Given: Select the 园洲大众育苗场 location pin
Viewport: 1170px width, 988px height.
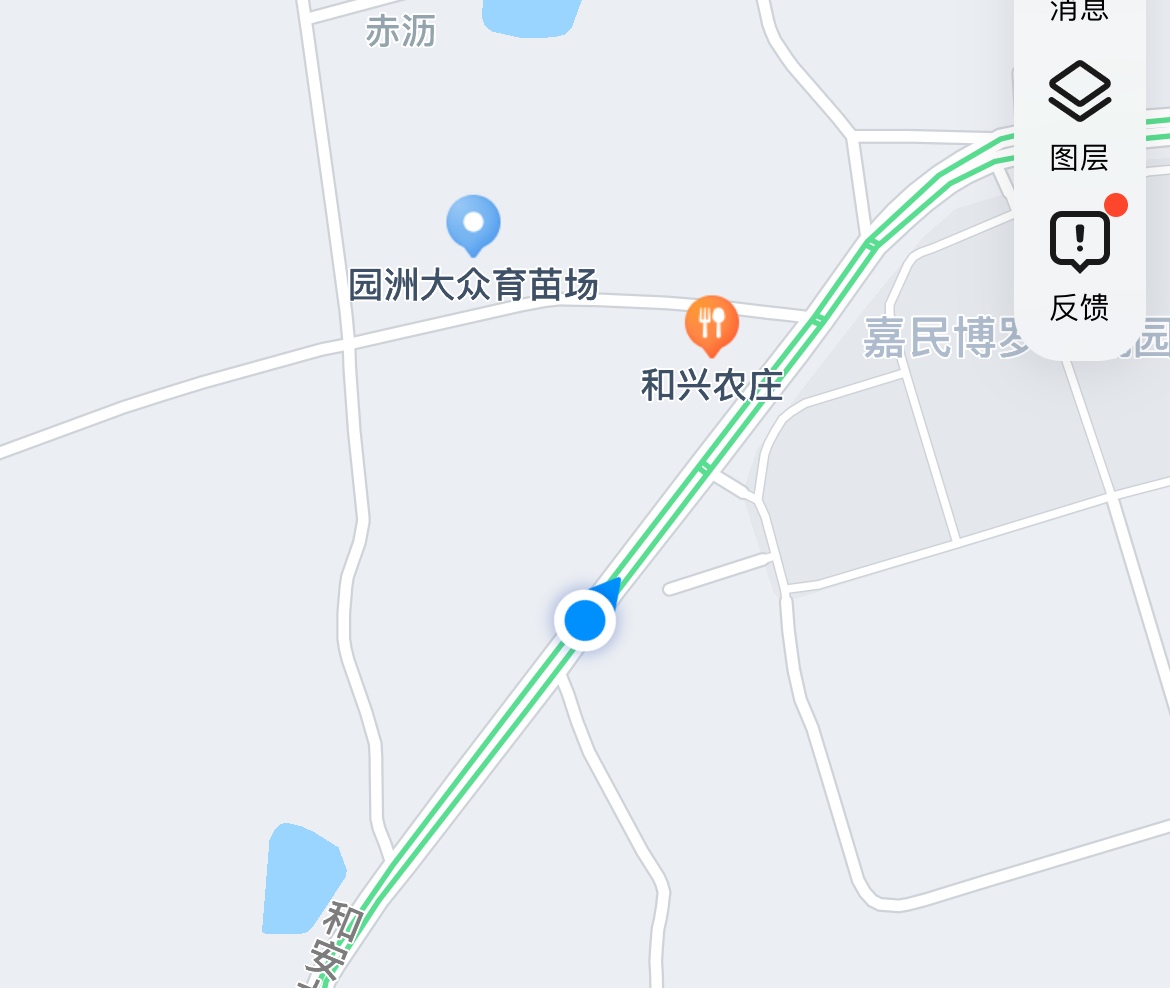Looking at the screenshot, I should tap(473, 224).
